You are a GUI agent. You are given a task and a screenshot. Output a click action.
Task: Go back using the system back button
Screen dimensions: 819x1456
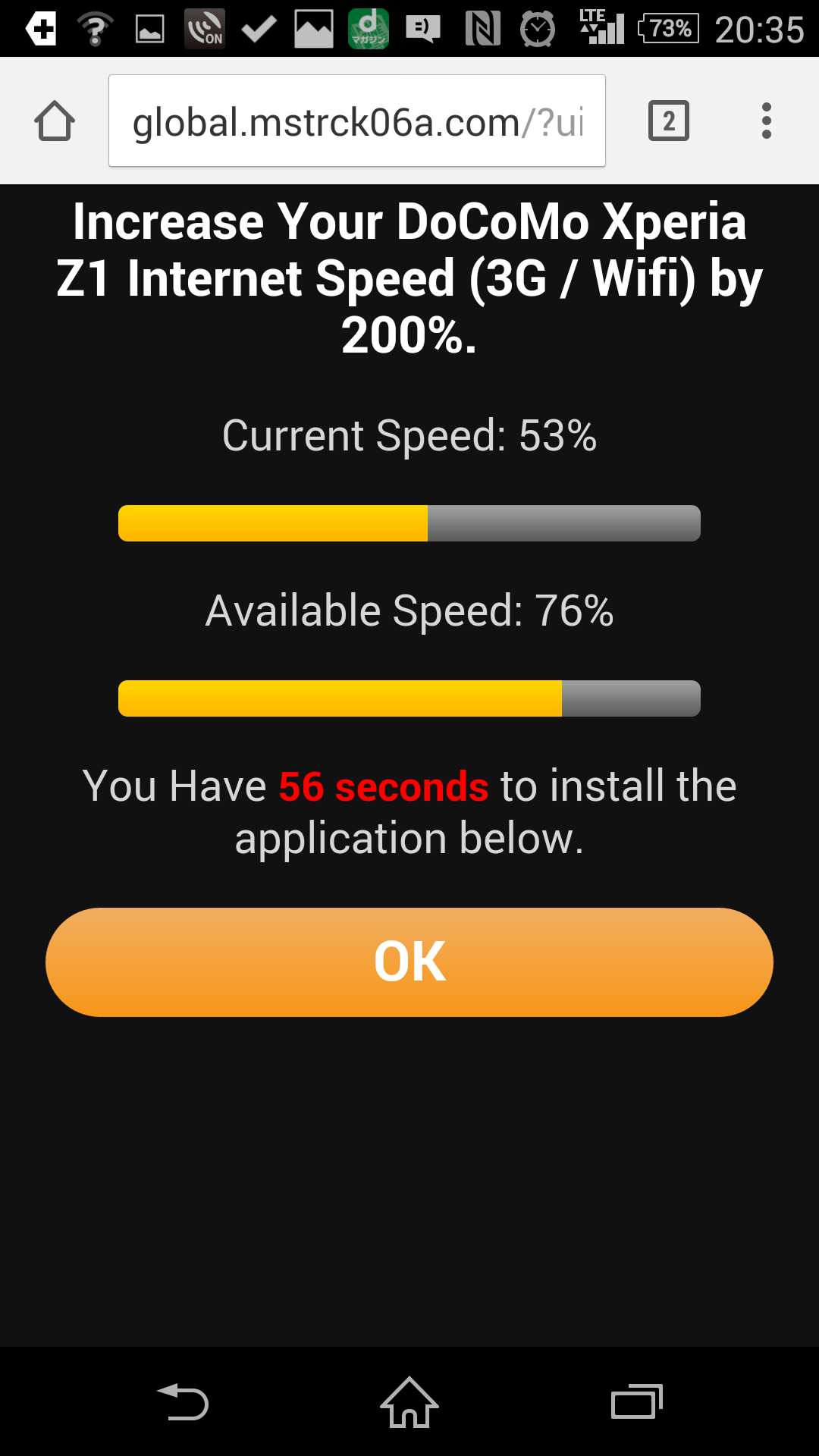[183, 1401]
